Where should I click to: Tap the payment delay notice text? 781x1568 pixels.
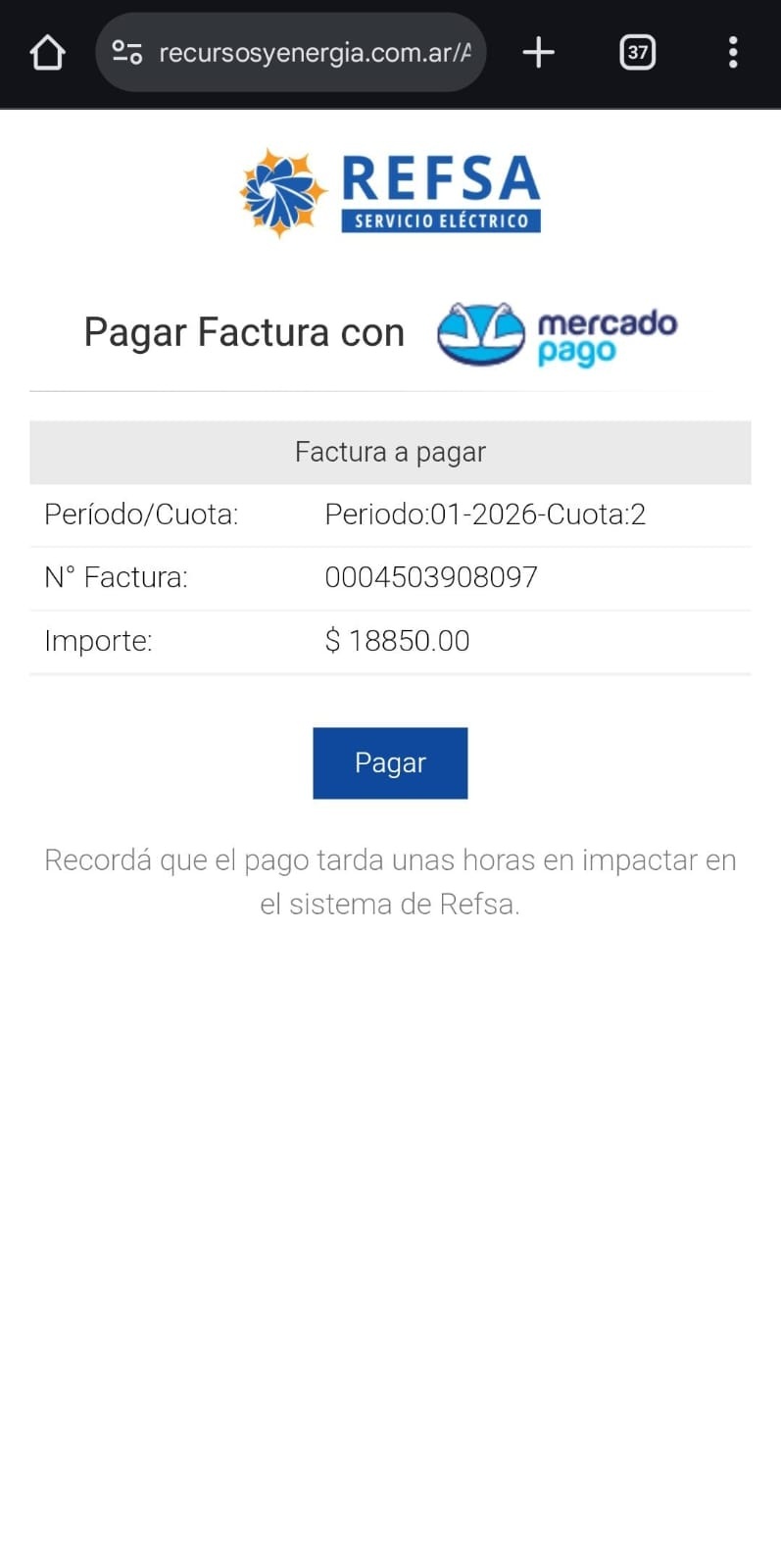point(390,881)
